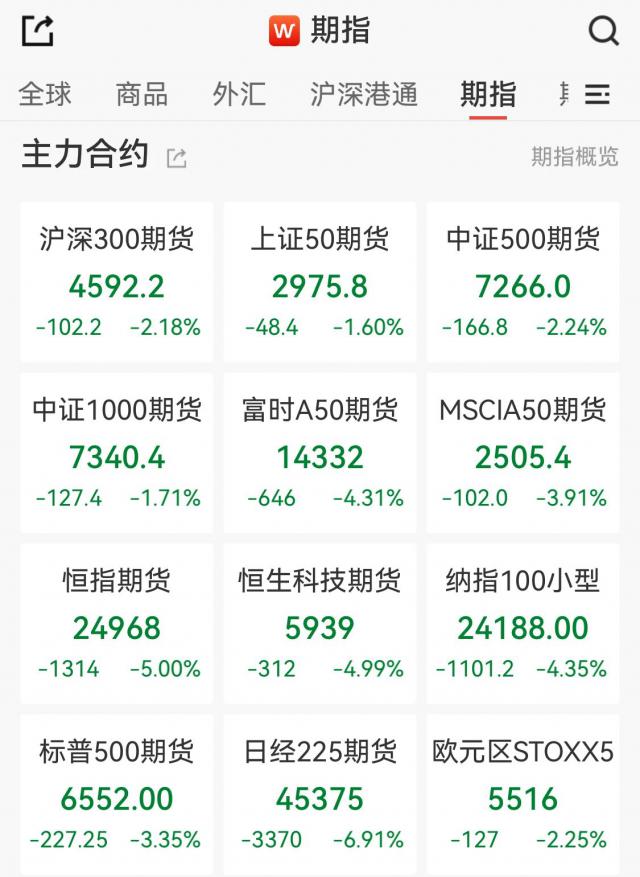Share this 期指 page
This screenshot has width=640, height=877.
37,31
